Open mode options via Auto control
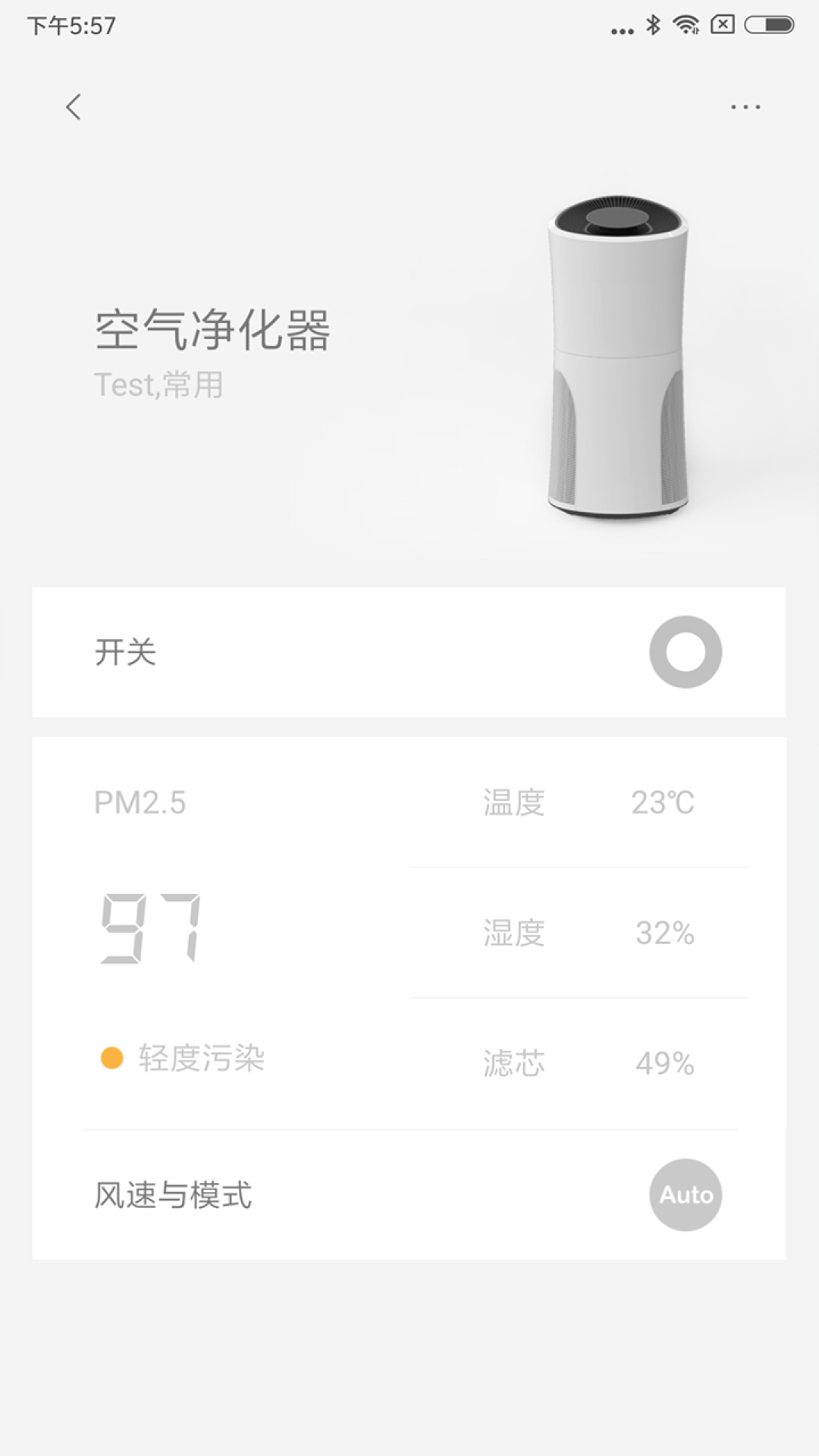 685,1195
